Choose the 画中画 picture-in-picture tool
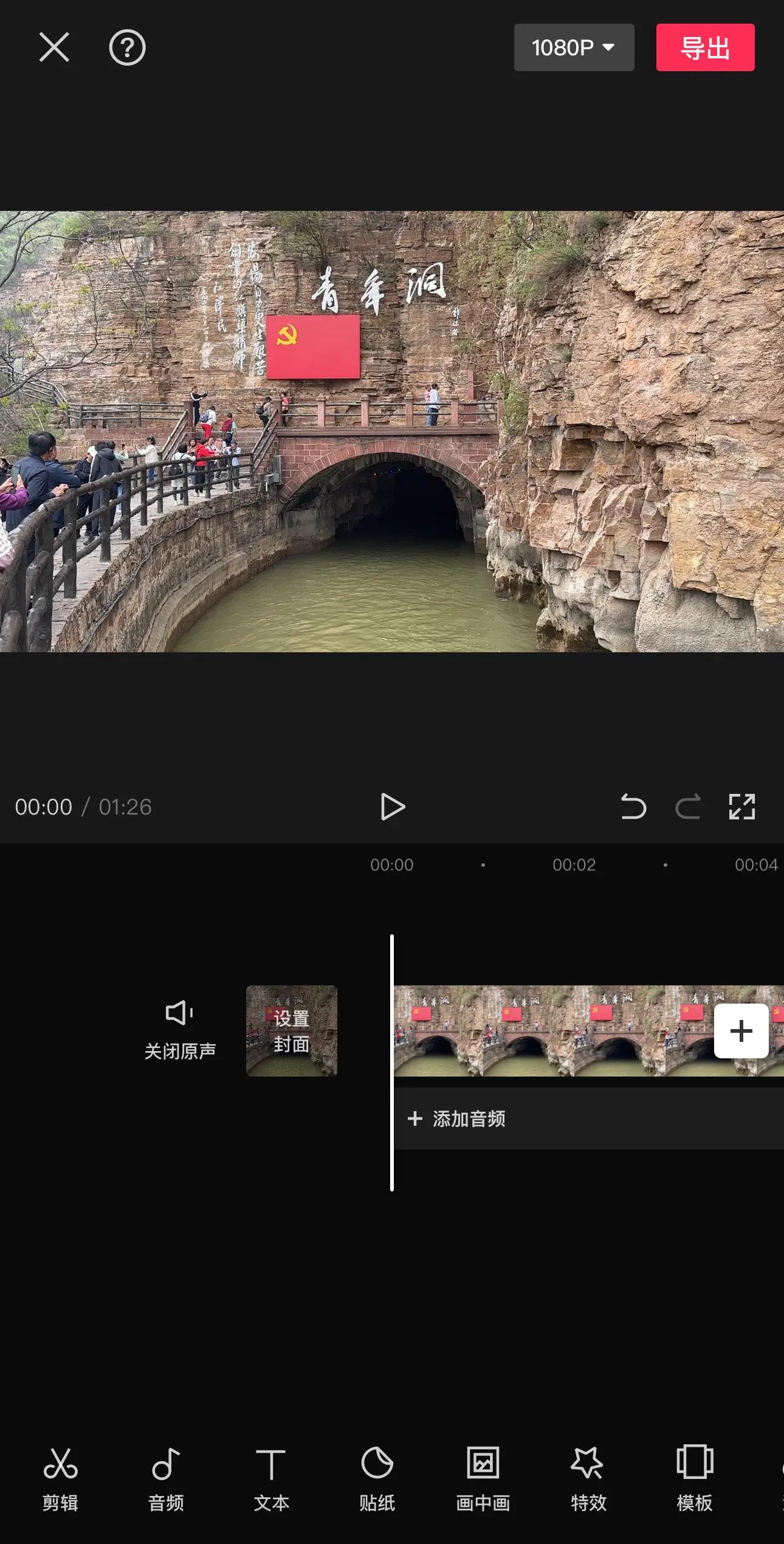The height and width of the screenshot is (1544, 784). pyautogui.click(x=483, y=1477)
